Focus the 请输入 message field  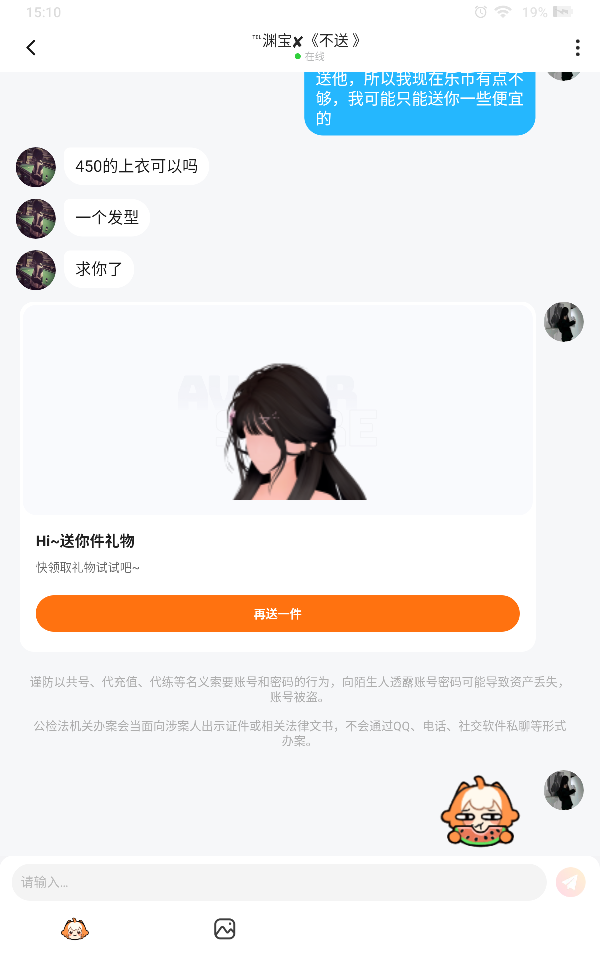pos(279,882)
